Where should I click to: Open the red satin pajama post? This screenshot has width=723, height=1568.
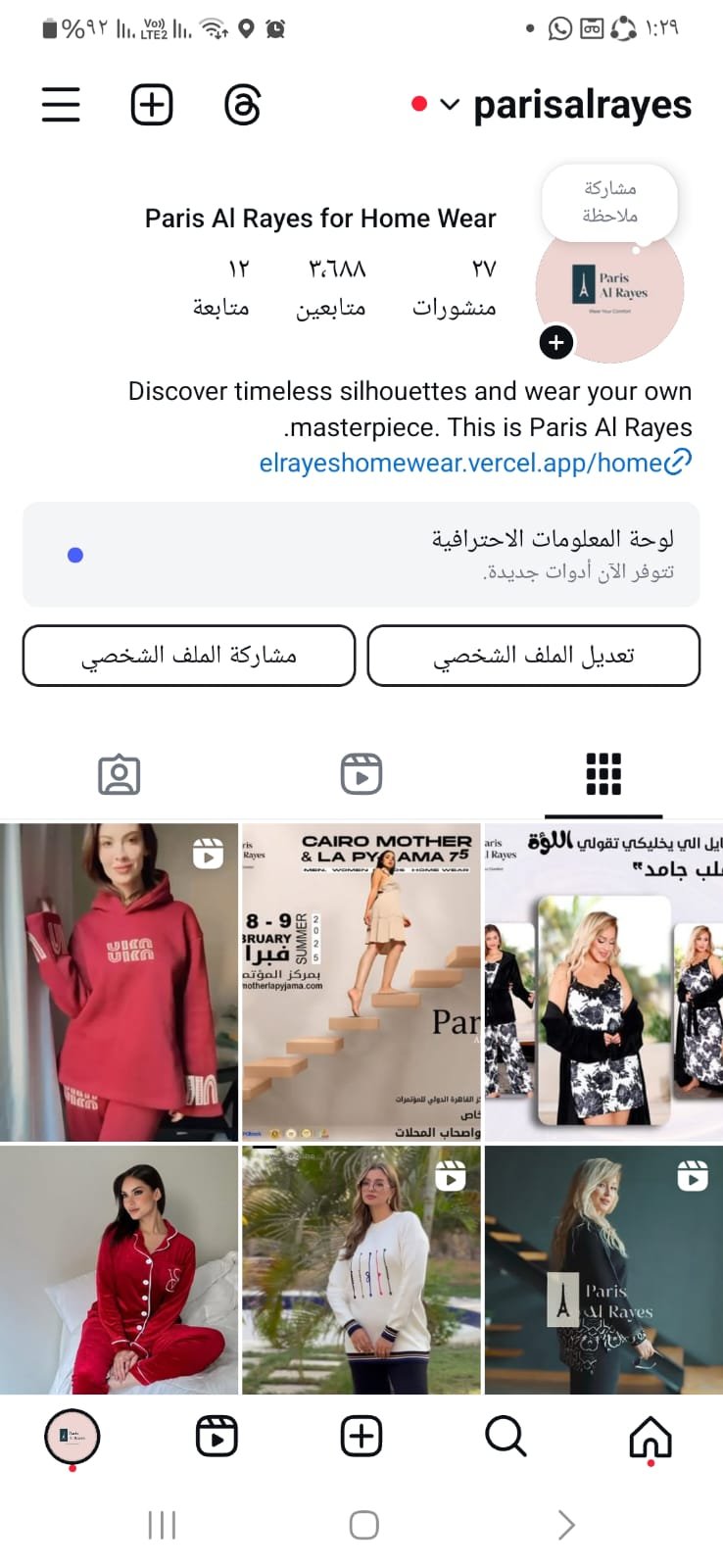click(x=119, y=1269)
